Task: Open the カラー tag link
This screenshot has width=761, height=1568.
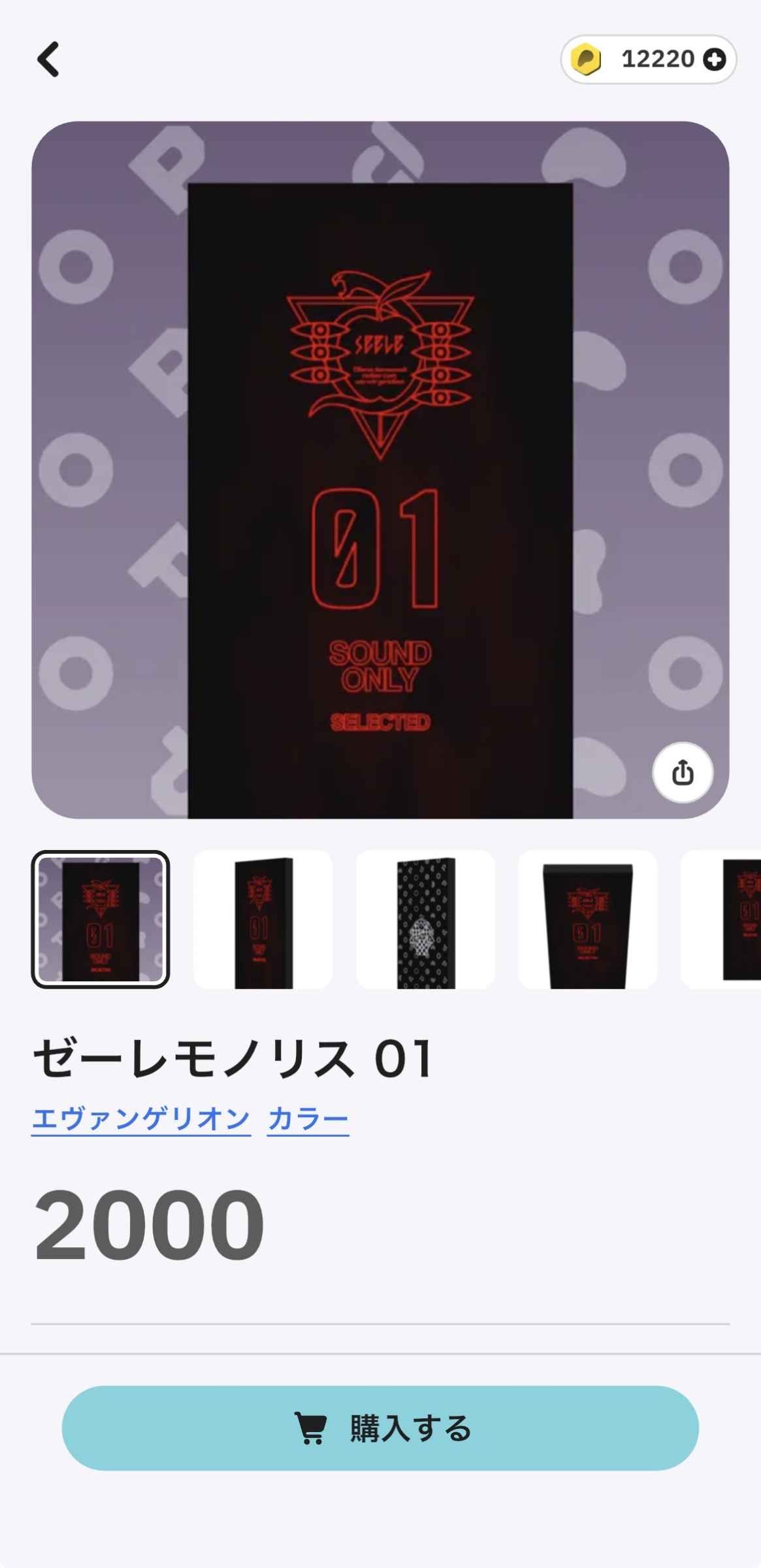Action: 308,1119
